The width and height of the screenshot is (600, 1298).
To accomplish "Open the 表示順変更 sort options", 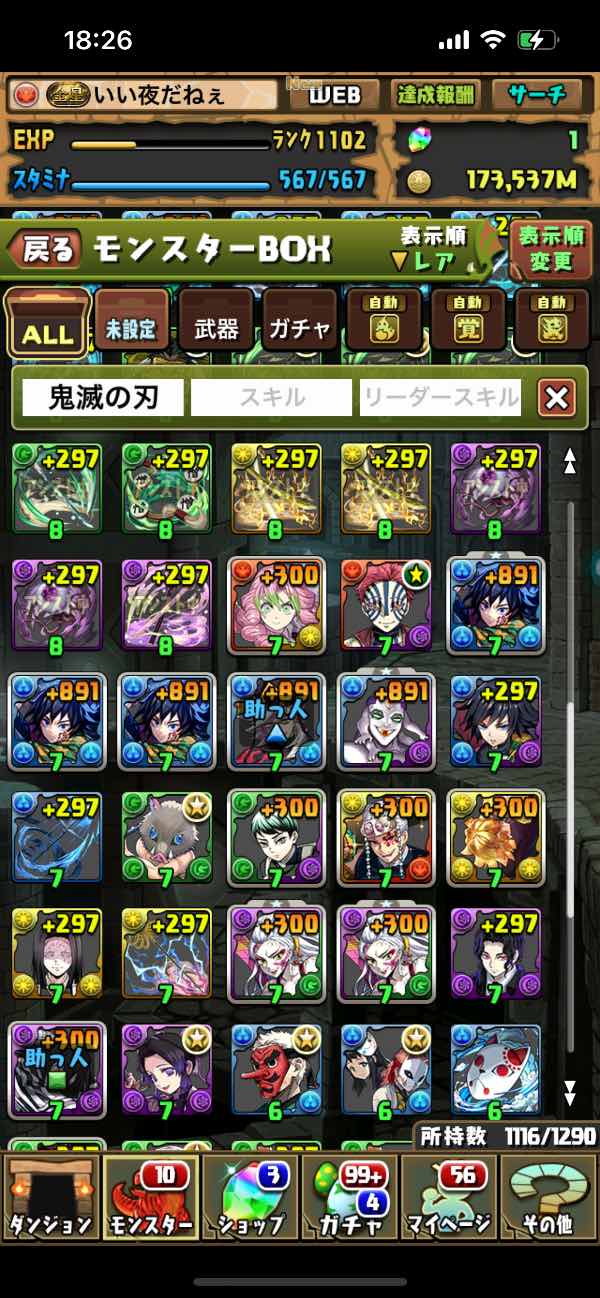I will click(x=549, y=249).
